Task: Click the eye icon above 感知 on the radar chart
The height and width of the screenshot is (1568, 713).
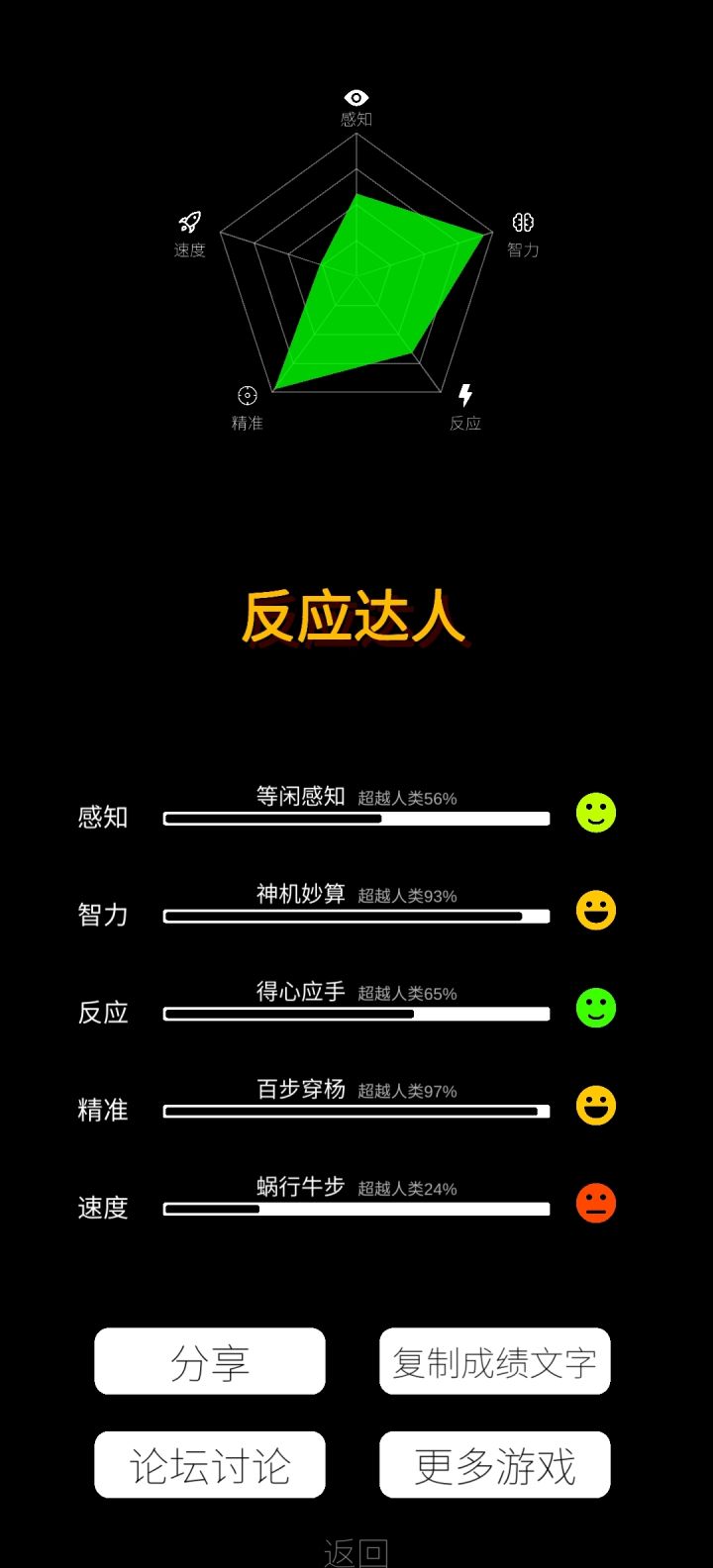Action: (354, 98)
